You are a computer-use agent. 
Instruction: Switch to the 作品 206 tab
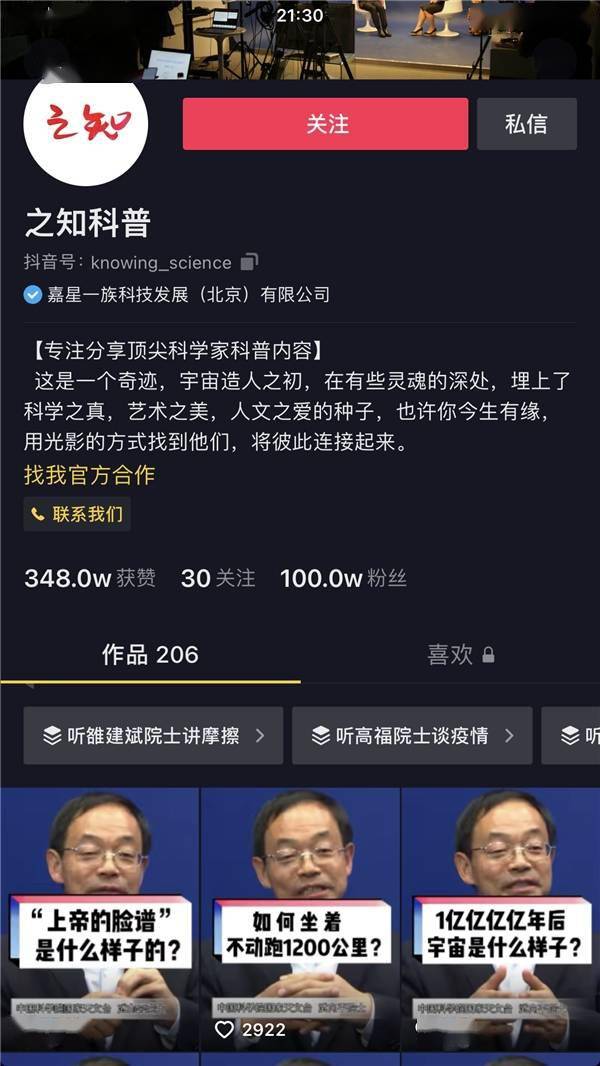point(150,655)
